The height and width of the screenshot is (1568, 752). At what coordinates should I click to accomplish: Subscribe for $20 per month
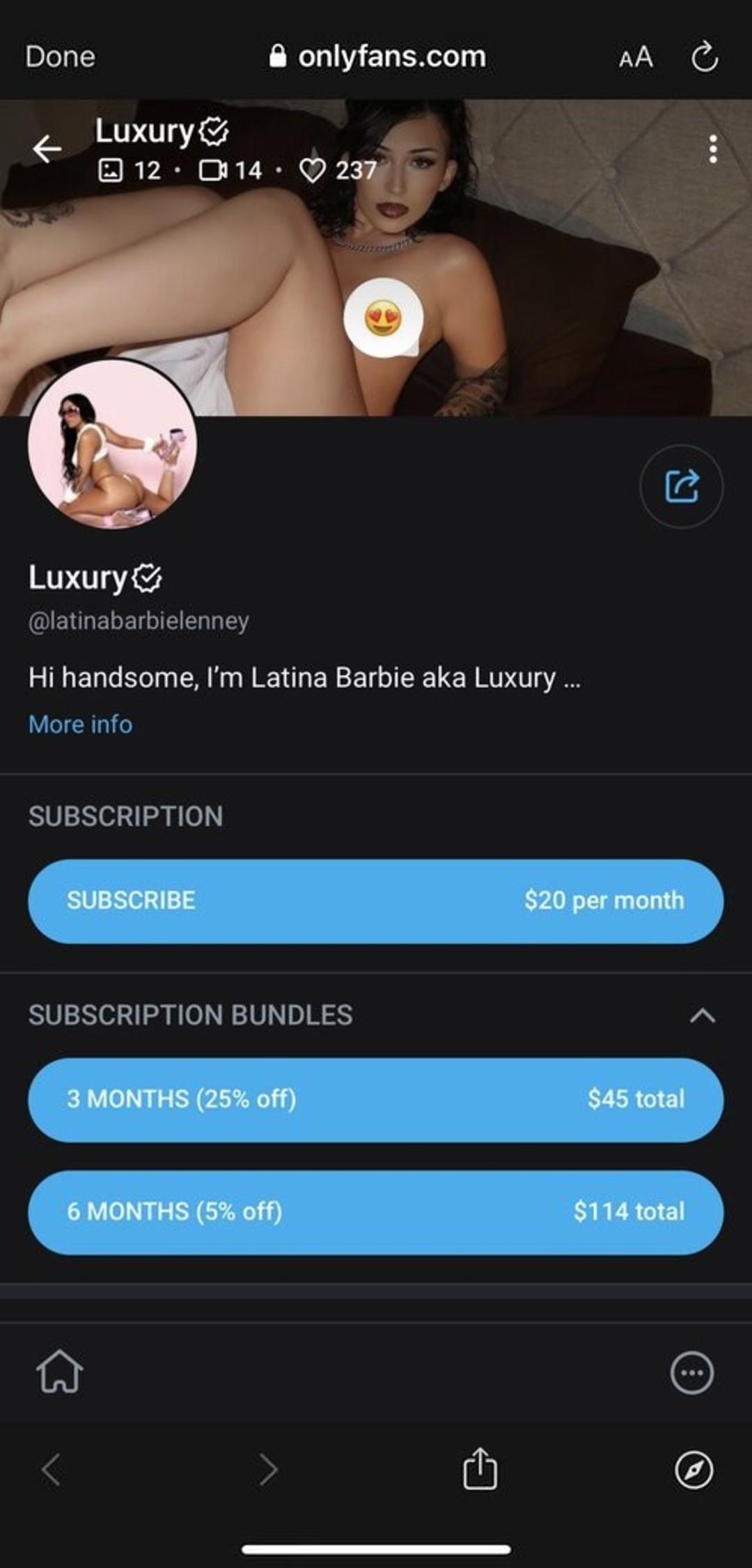coord(375,901)
